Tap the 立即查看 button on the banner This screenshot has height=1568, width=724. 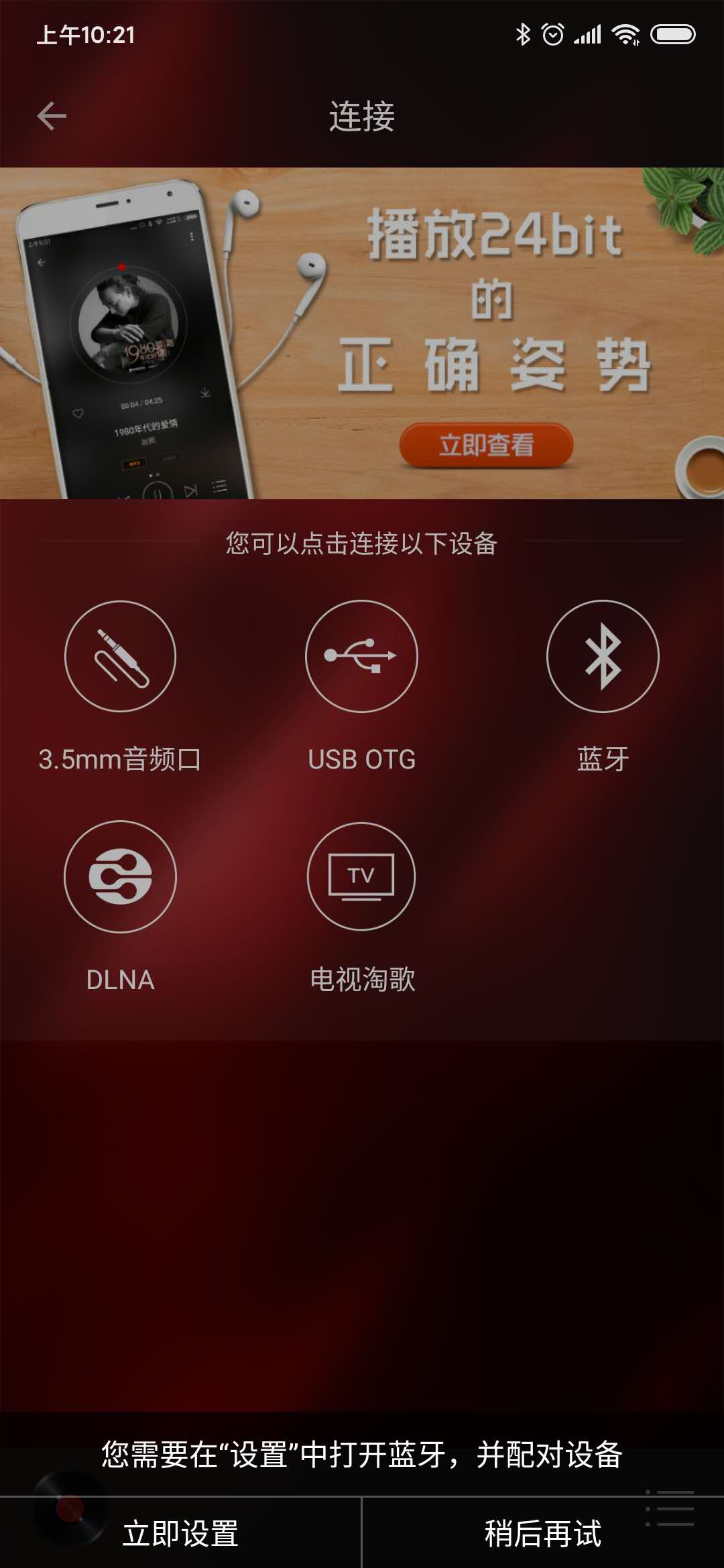pos(487,444)
